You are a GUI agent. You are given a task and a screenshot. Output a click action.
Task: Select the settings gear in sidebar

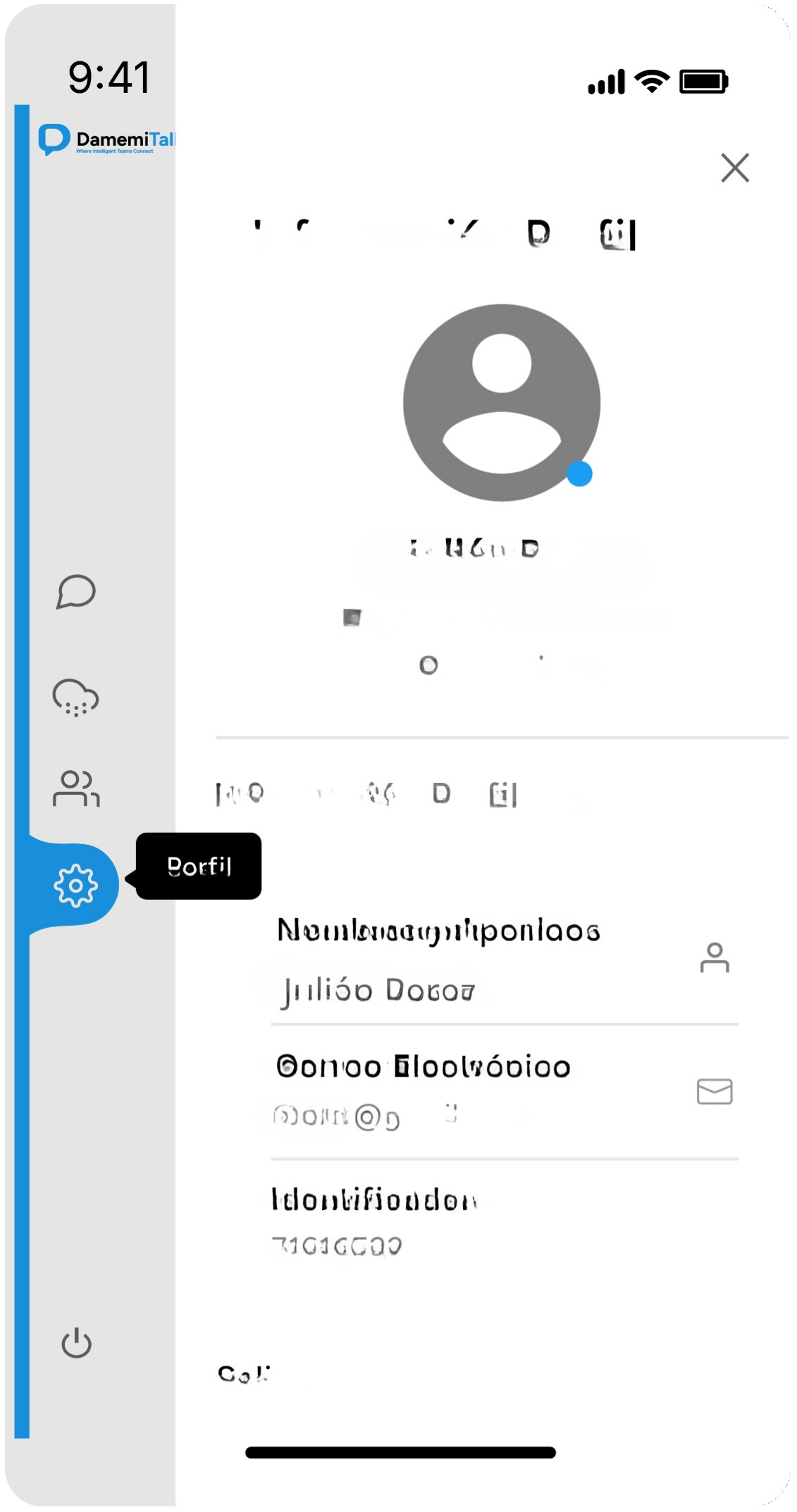76,886
